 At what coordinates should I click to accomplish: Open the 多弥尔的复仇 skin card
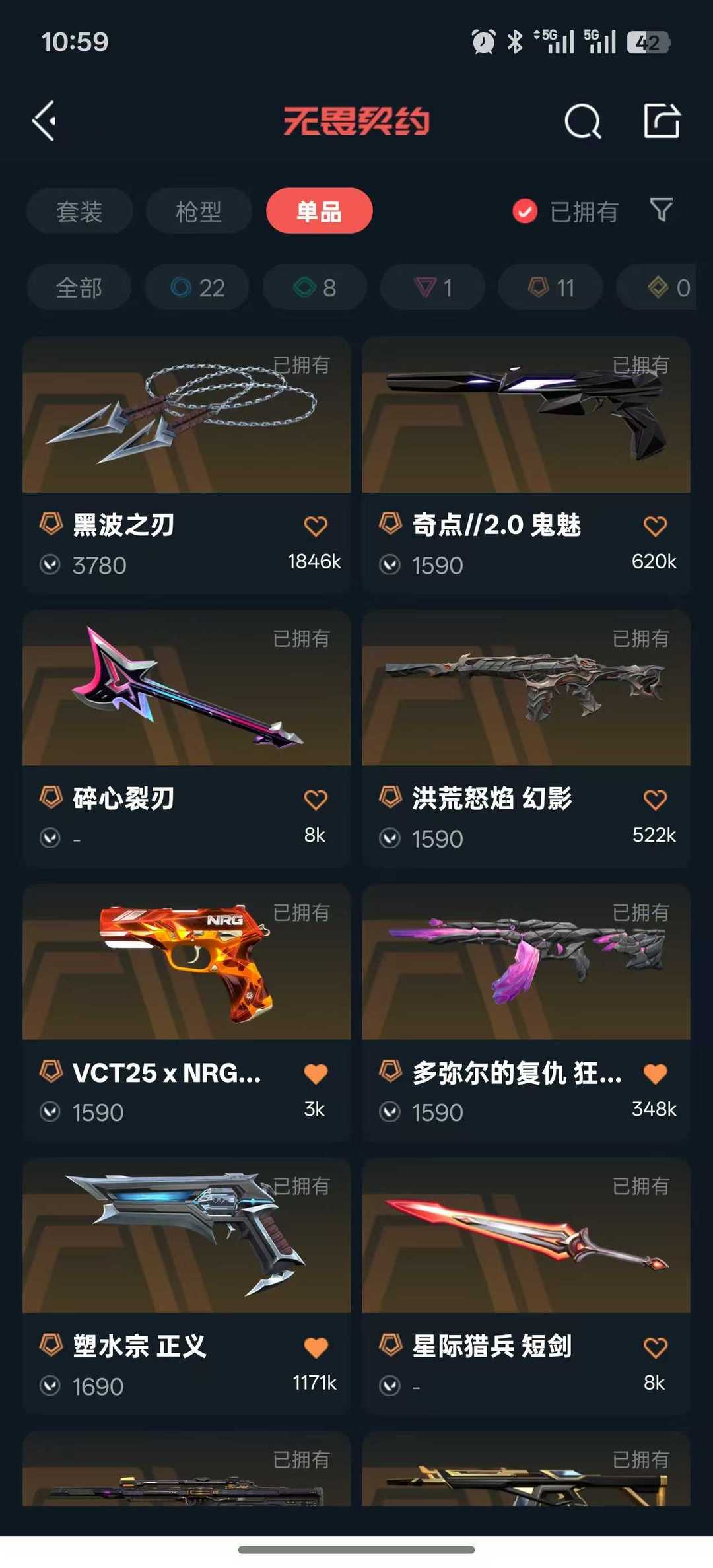[x=526, y=1013]
